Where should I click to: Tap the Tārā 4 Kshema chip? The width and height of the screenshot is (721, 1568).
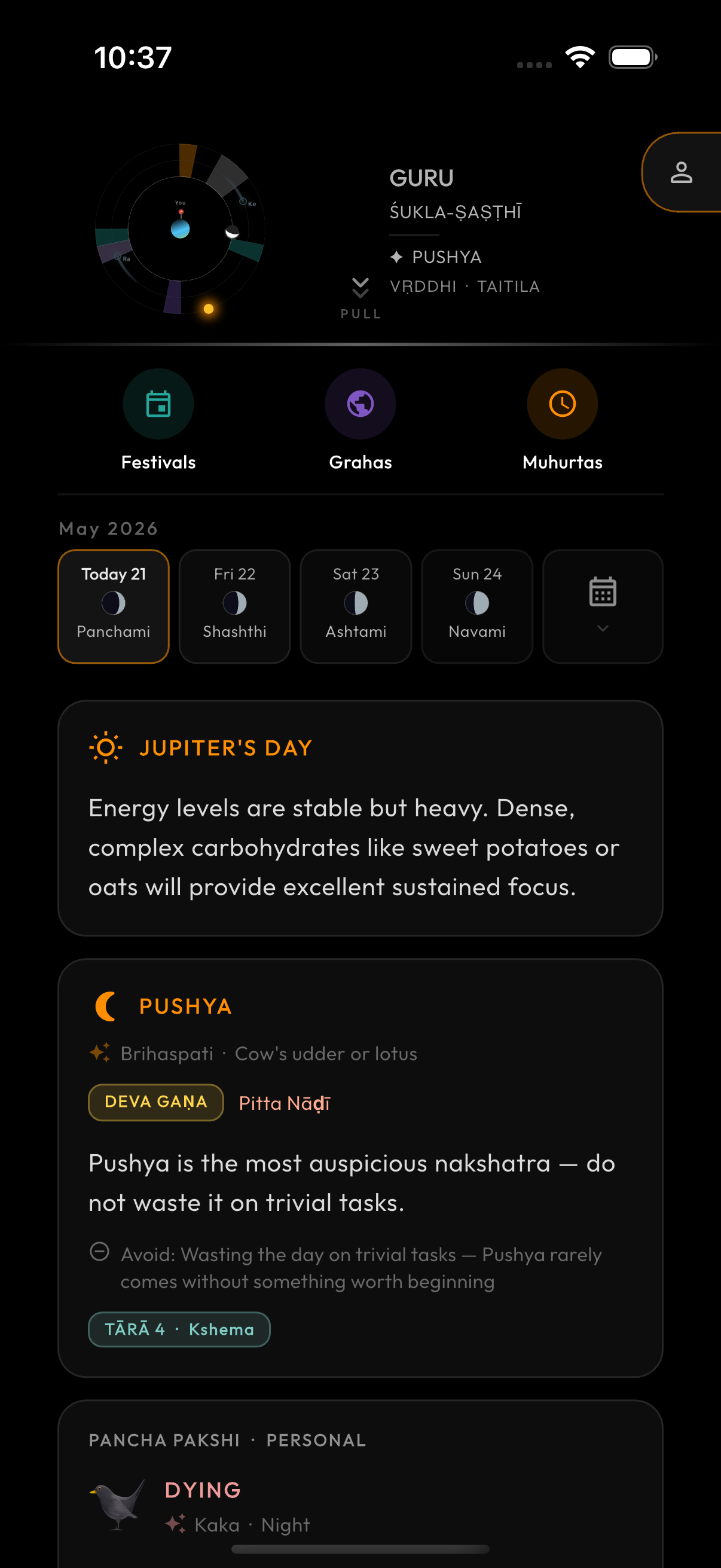(x=179, y=1329)
